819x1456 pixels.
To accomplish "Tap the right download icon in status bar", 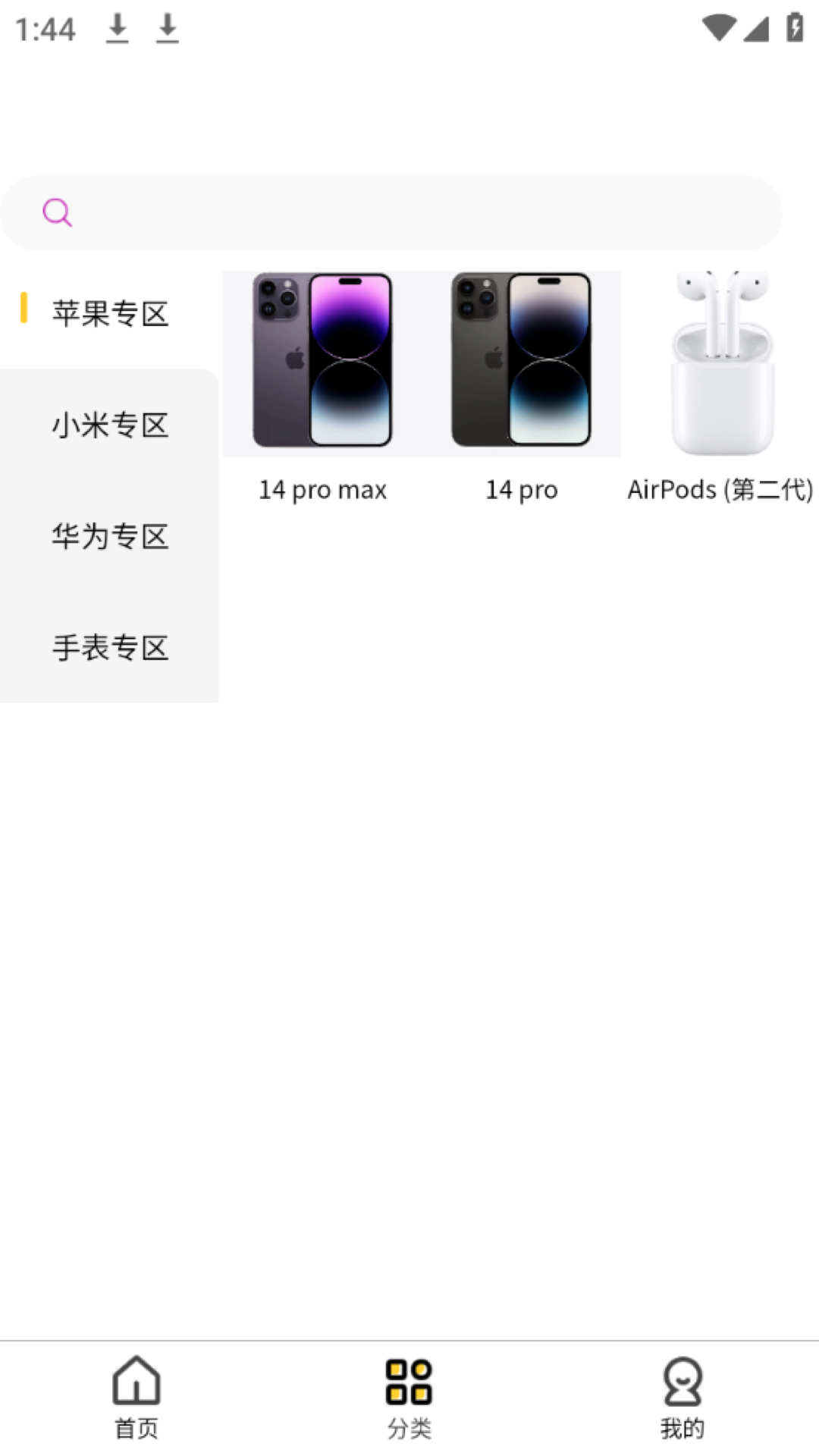I will (168, 29).
